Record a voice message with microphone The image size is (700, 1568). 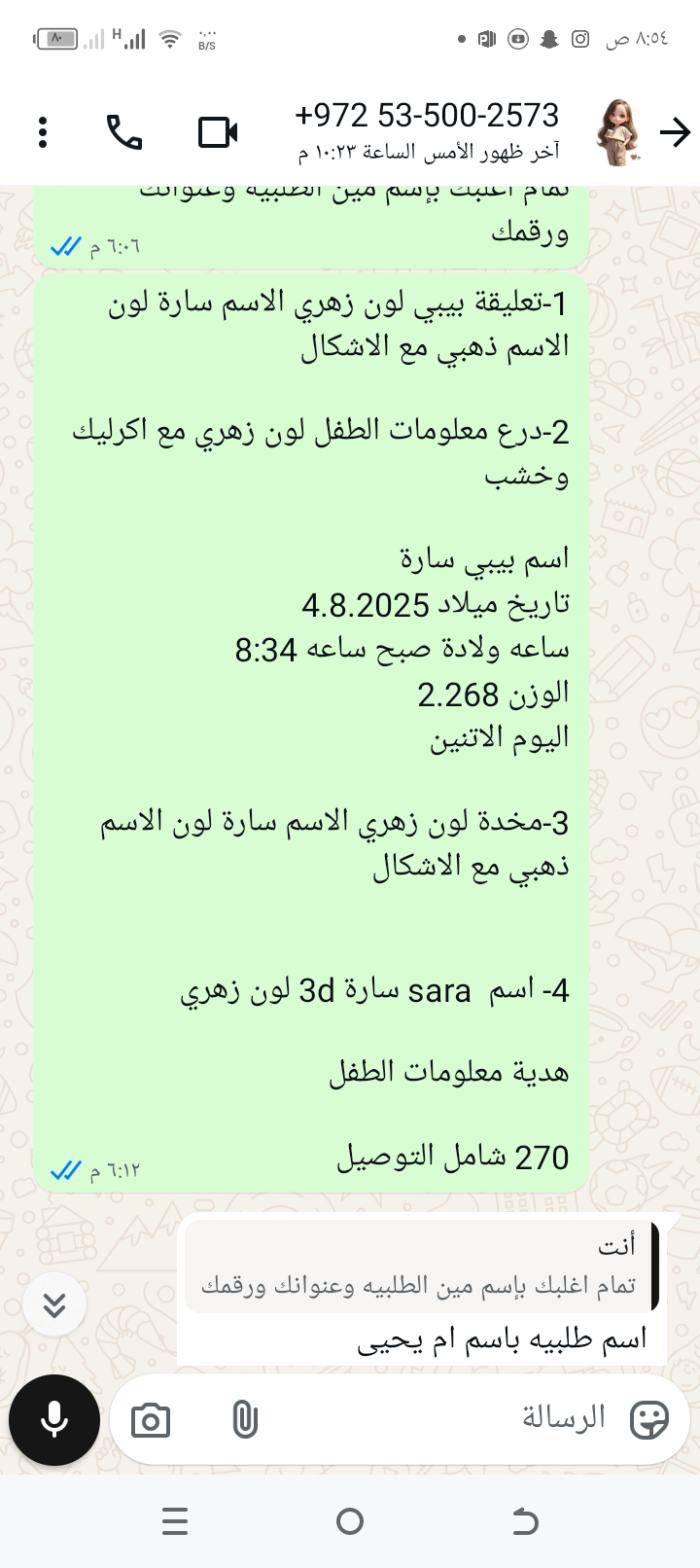point(54,1420)
